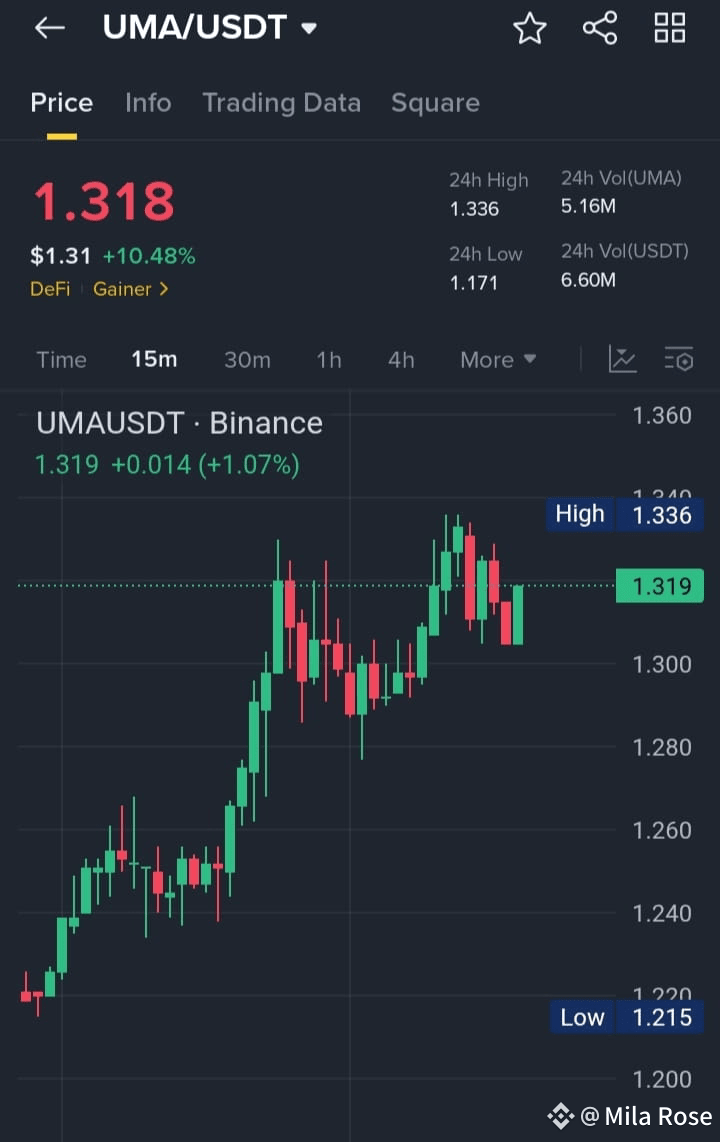The image size is (720, 1142).
Task: Activate the 30m timeframe
Action: click(x=247, y=359)
